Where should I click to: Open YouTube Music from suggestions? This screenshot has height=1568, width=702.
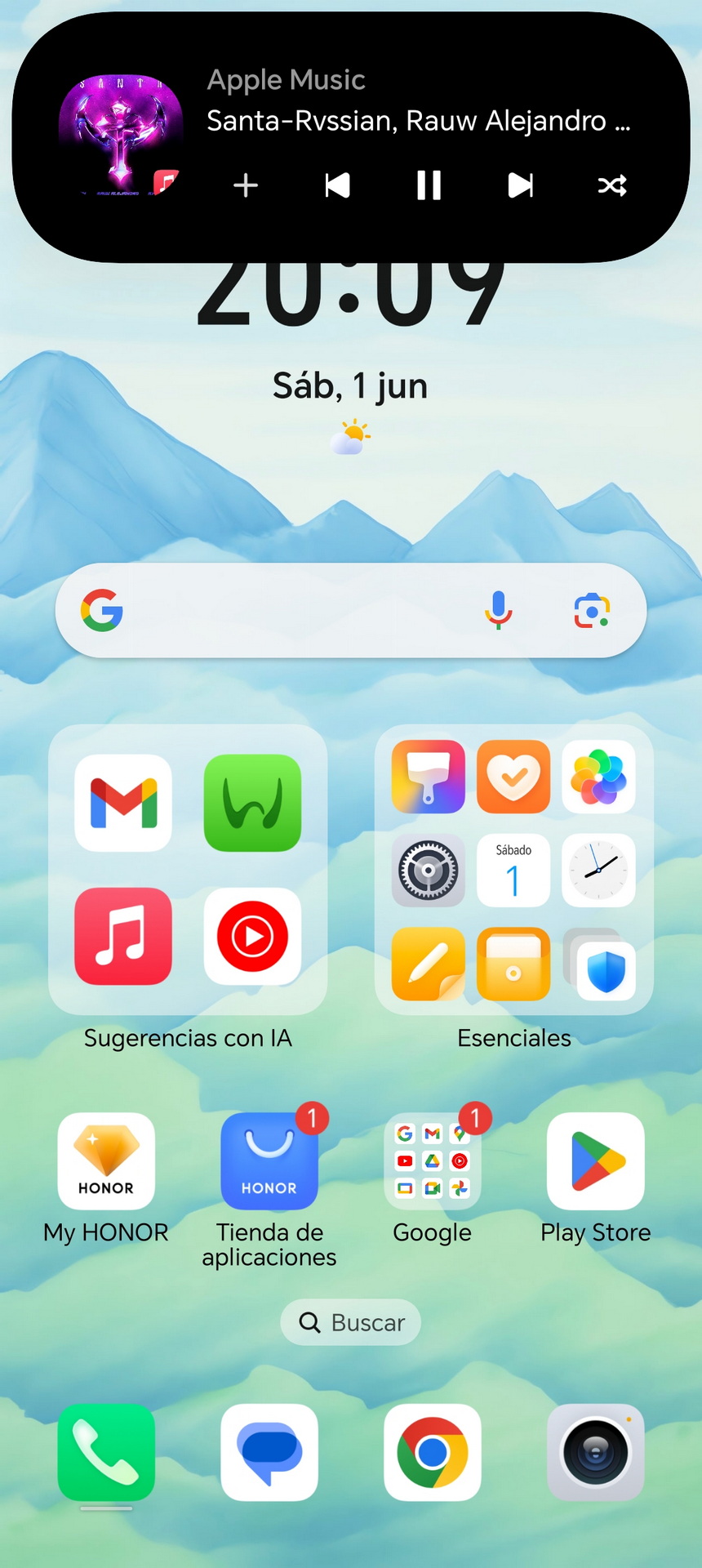[252, 936]
